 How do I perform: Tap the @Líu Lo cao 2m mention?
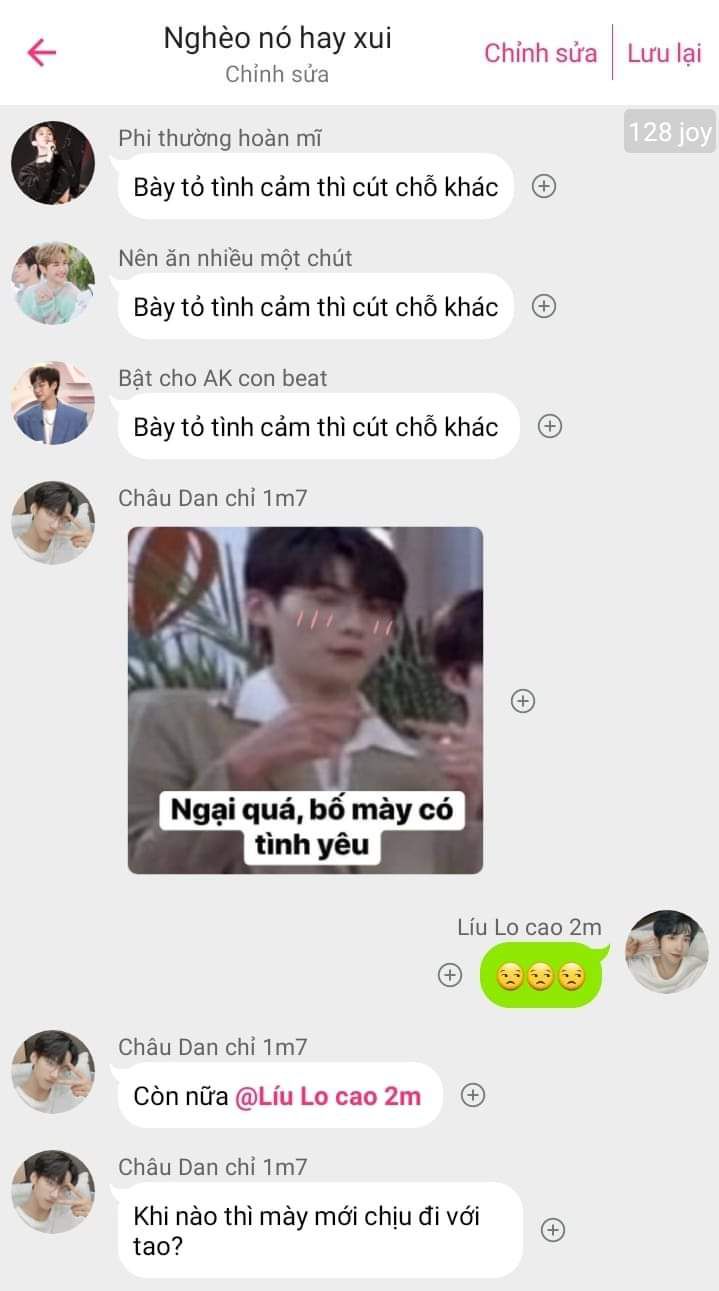(x=328, y=1095)
